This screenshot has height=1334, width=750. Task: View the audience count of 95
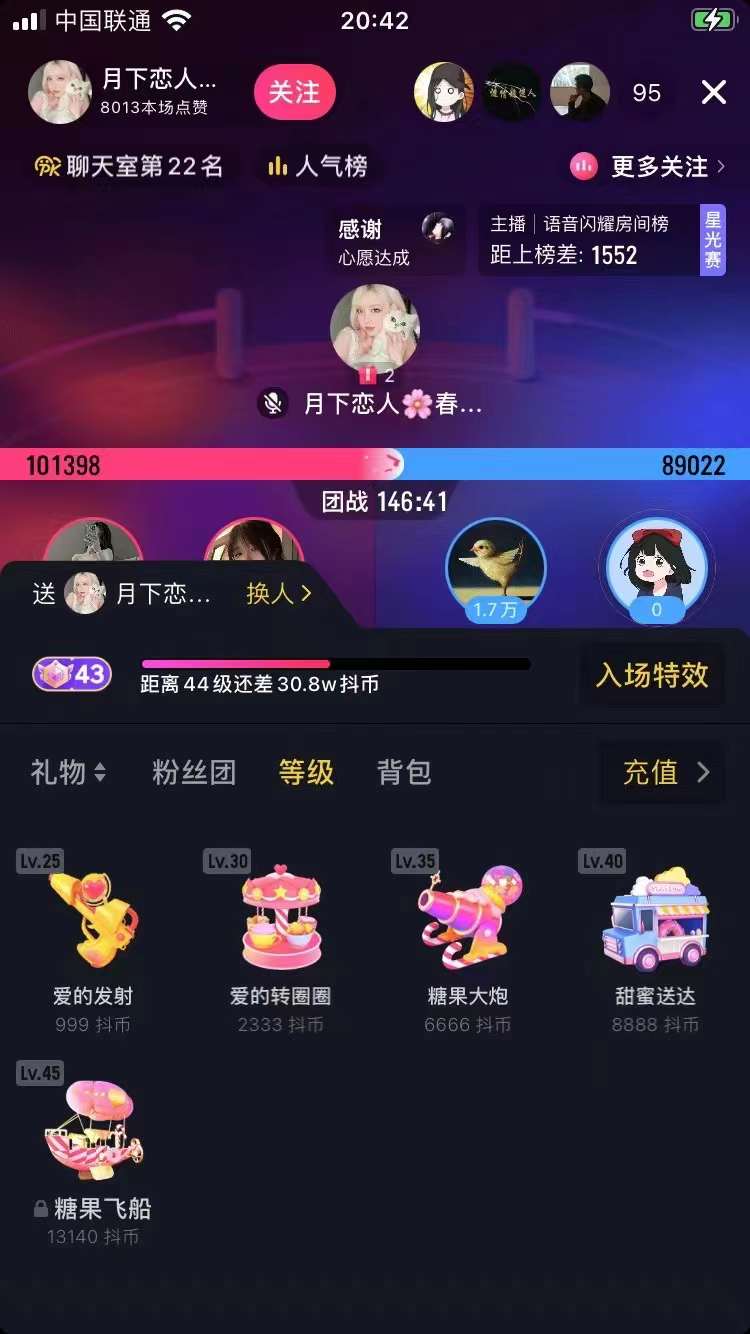pos(647,93)
